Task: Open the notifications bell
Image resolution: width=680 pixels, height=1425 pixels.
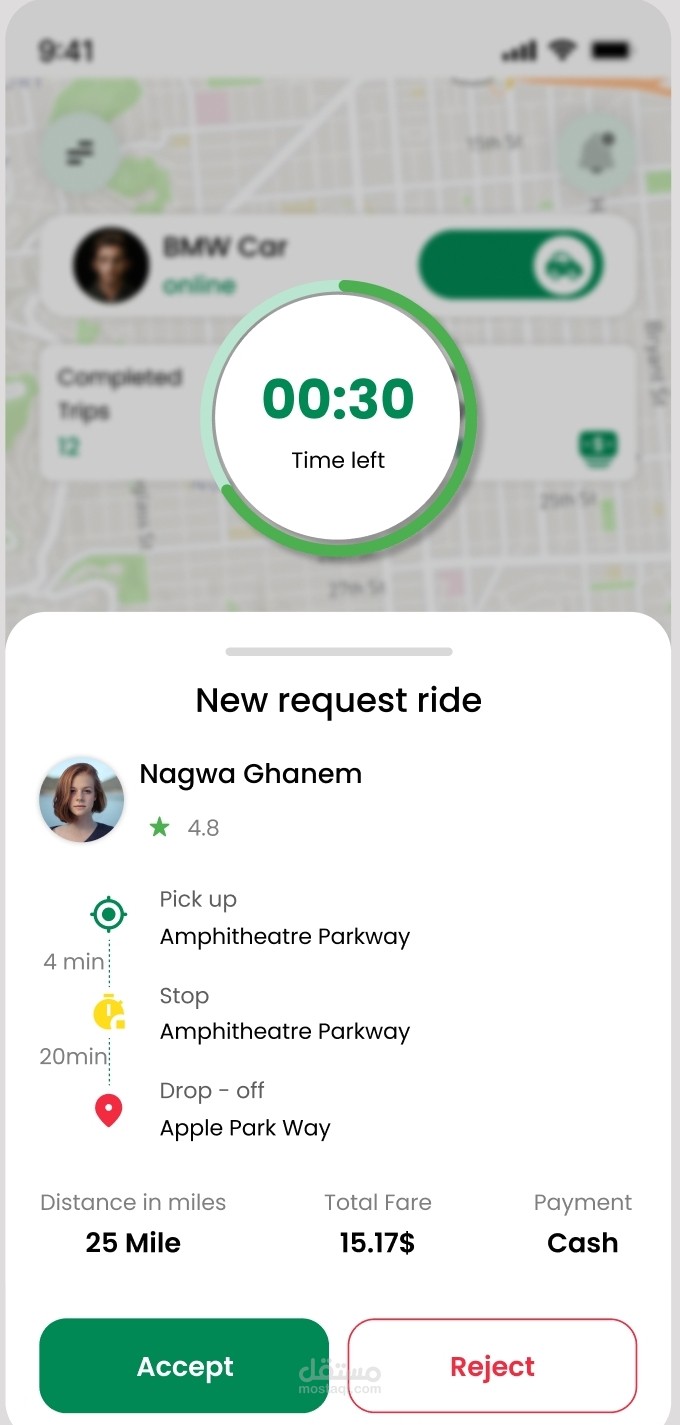Action: coord(597,153)
